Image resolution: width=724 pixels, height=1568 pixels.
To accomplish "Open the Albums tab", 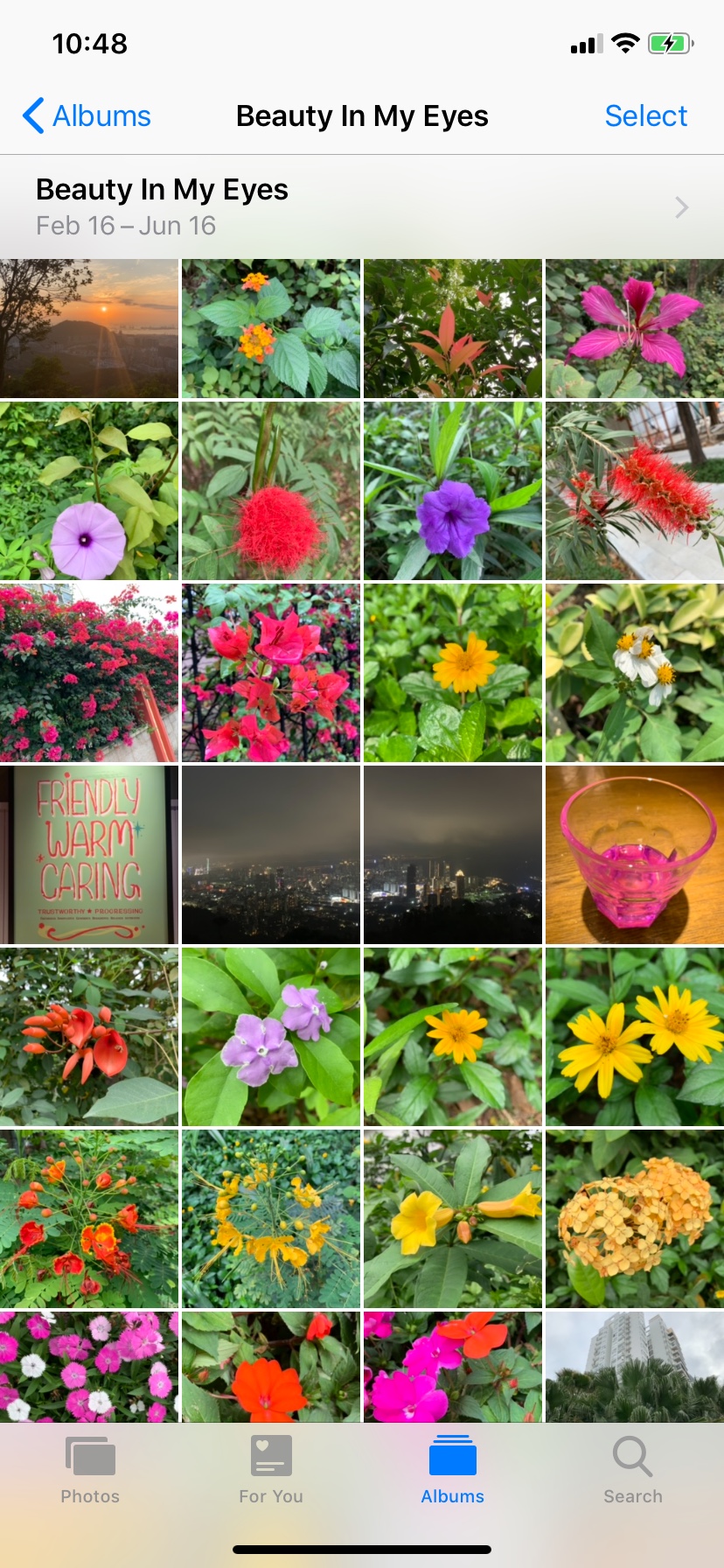I will click(452, 1470).
